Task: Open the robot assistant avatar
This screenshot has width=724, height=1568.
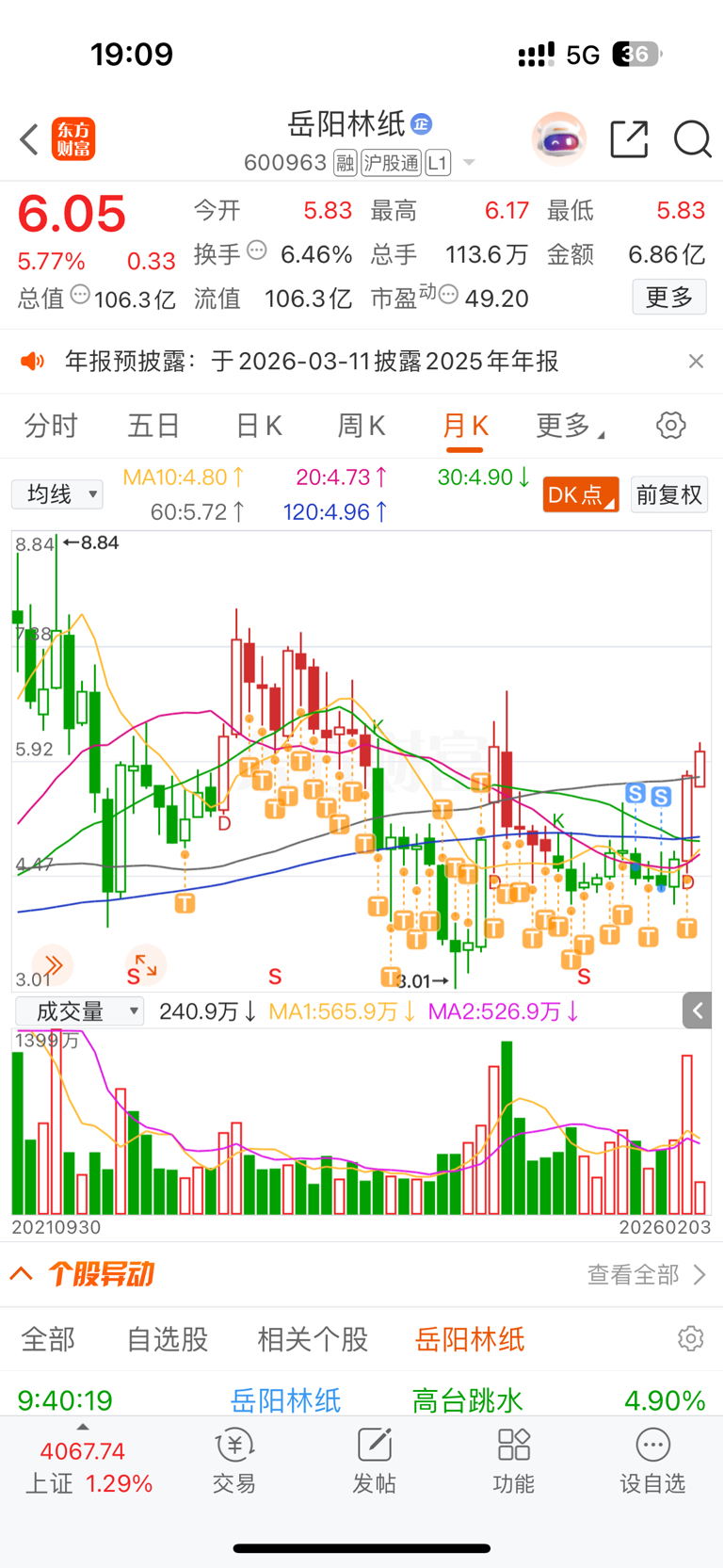Action: pos(559,139)
